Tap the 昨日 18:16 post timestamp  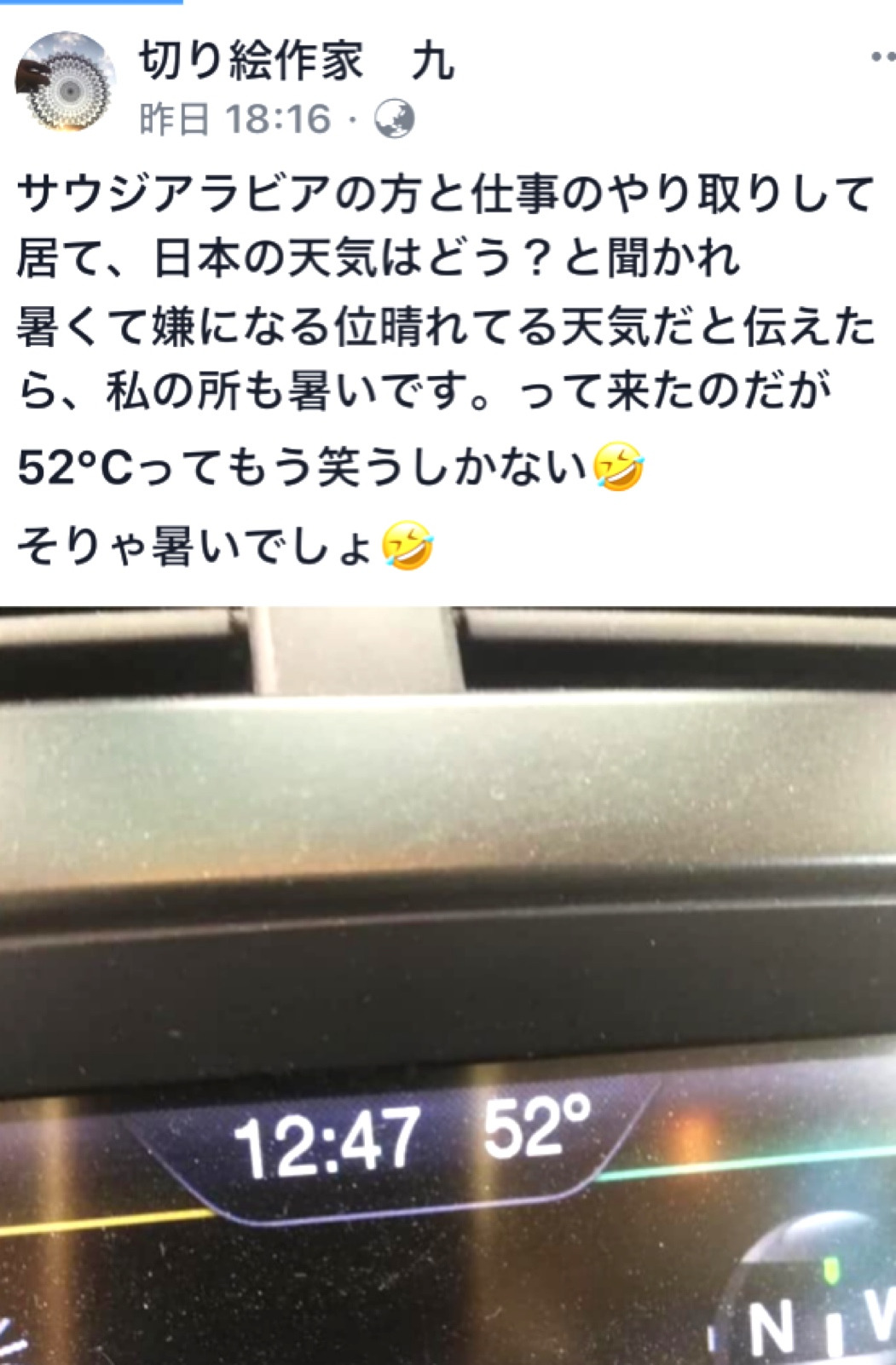pyautogui.click(x=234, y=119)
